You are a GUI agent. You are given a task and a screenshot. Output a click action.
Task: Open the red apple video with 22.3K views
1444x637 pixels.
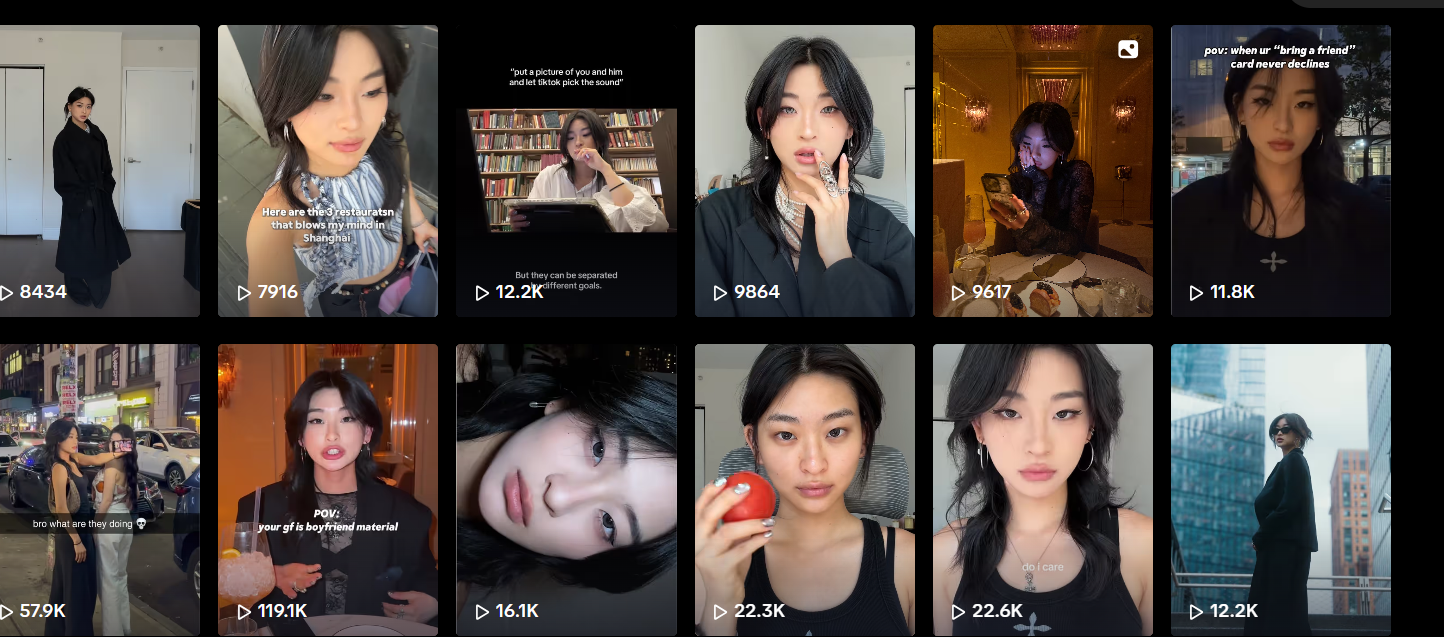pyautogui.click(x=805, y=490)
